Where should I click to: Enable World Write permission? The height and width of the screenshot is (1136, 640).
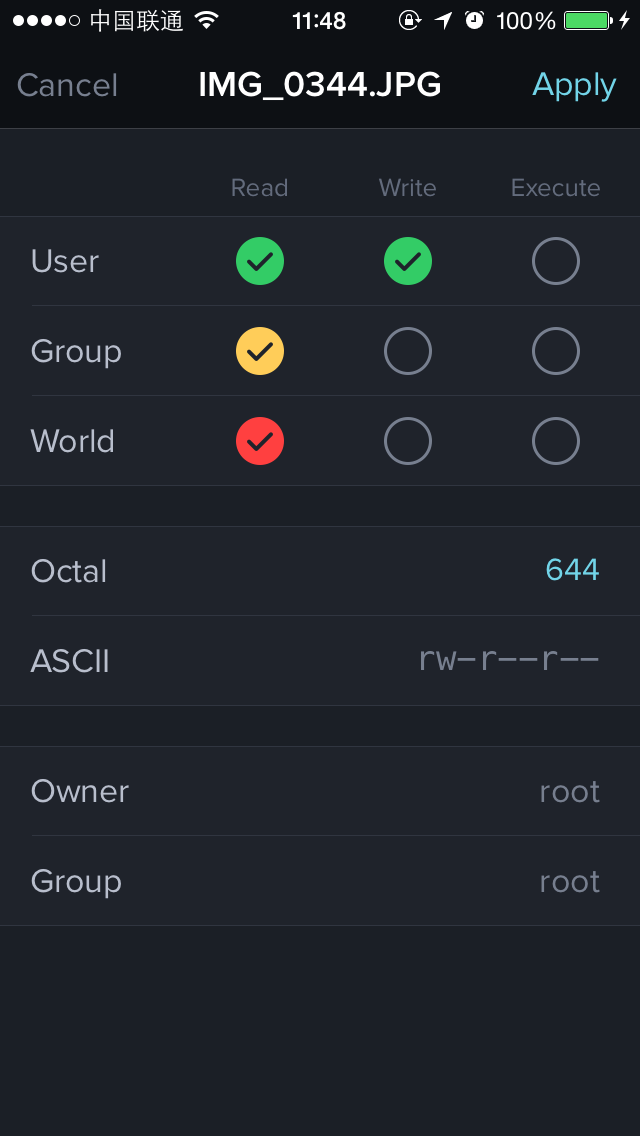click(407, 440)
